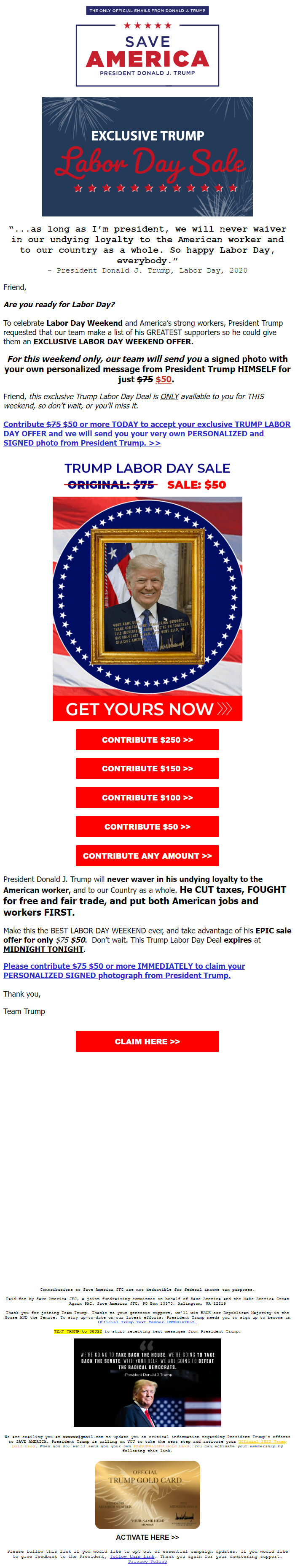Viewport: 295px width, 1568px height.
Task: Open the Official Trump Text Member link
Action: pos(147,1322)
